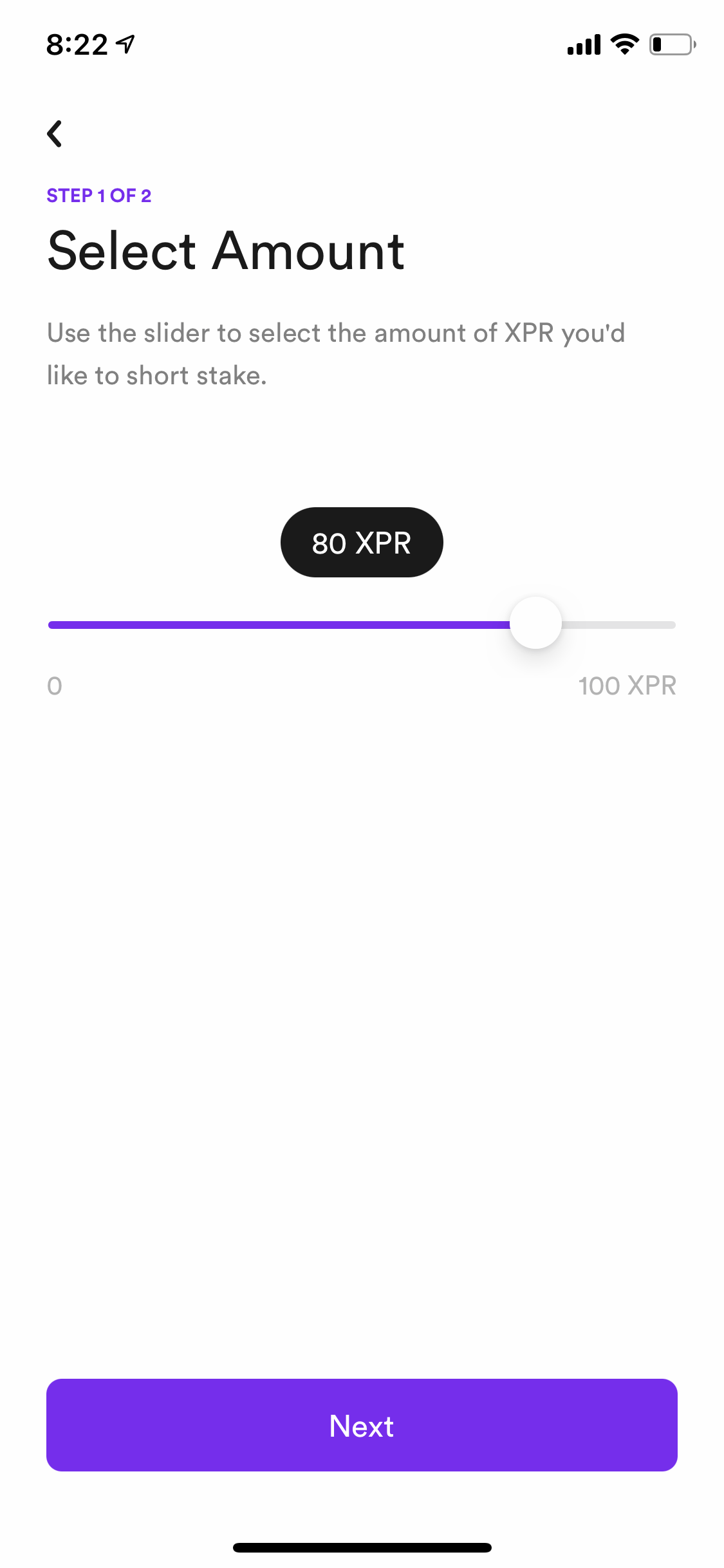This screenshot has width=724, height=1568.
Task: Select the 100 XPR maximum label
Action: tap(626, 686)
